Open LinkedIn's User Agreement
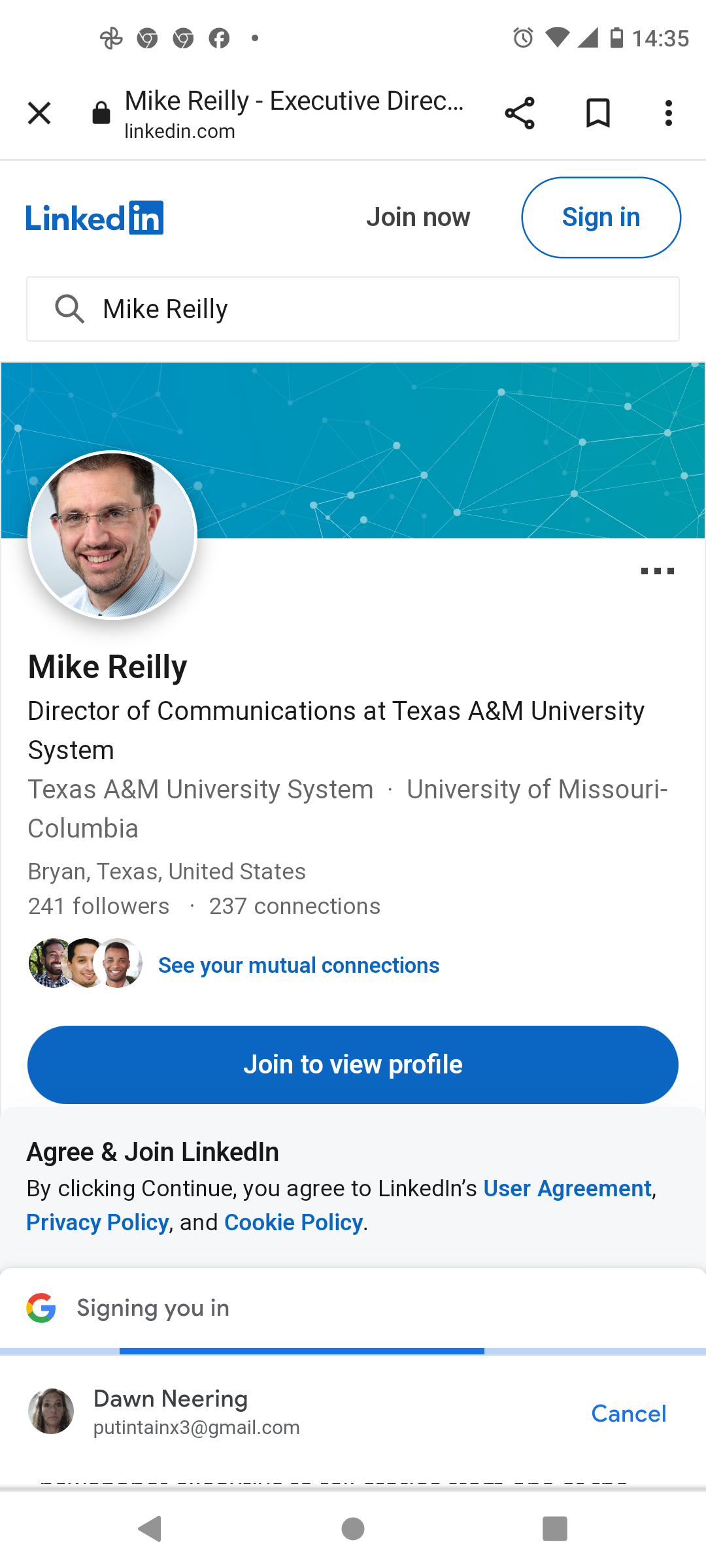This screenshot has width=706, height=1568. 567,1188
